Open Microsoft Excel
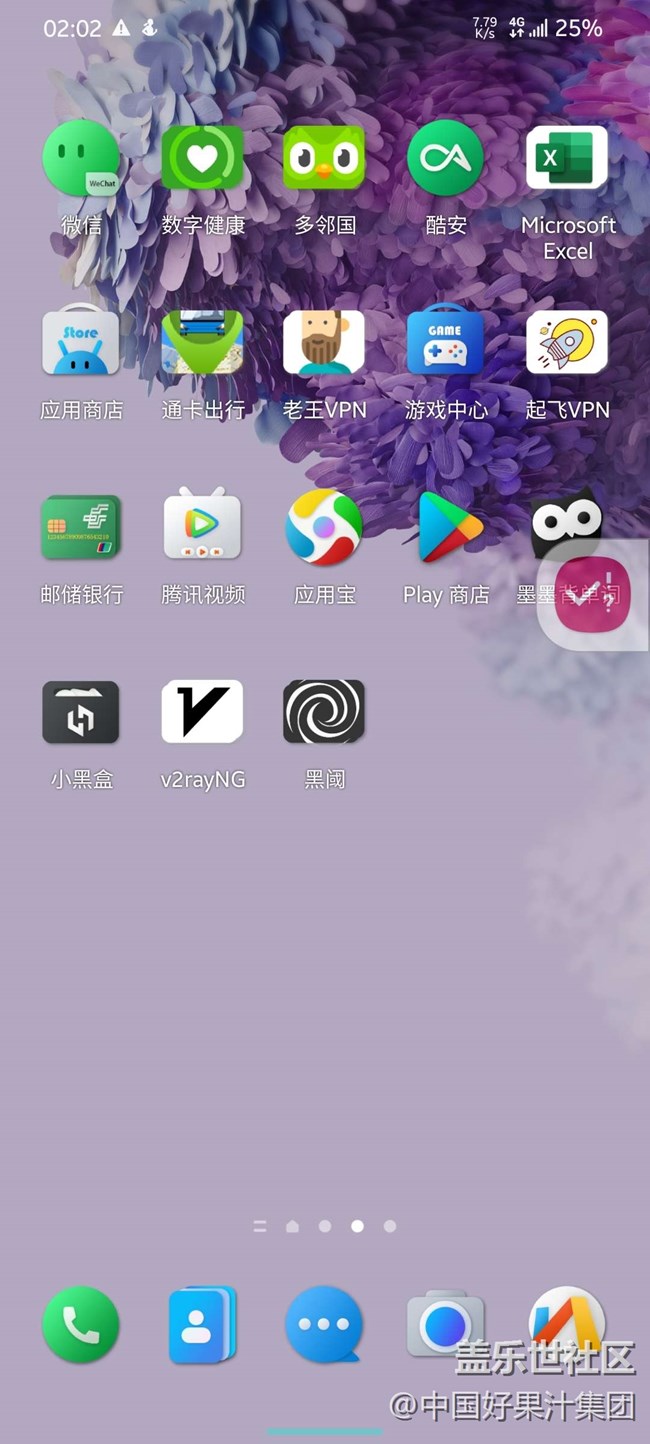 click(x=567, y=159)
